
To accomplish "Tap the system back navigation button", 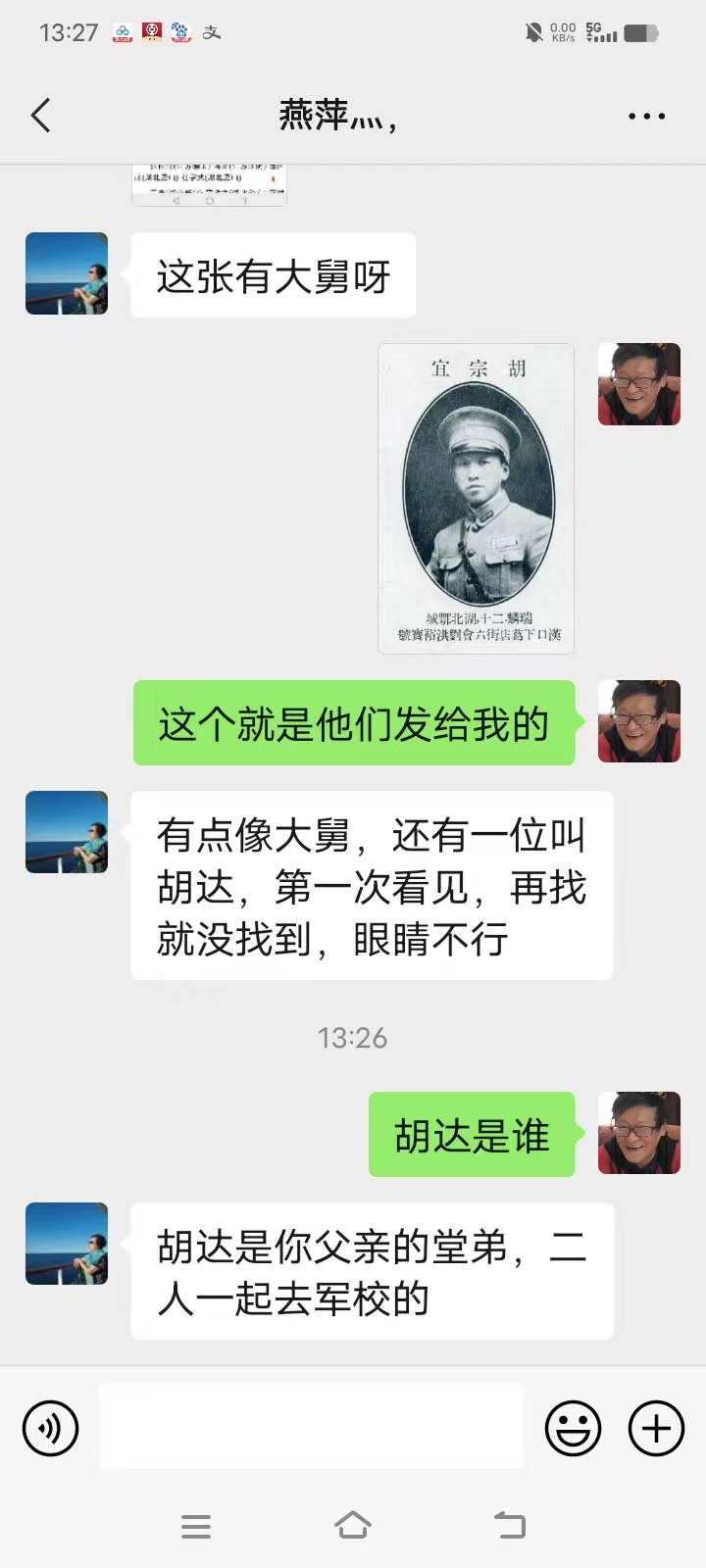I will pyautogui.click(x=509, y=1525).
